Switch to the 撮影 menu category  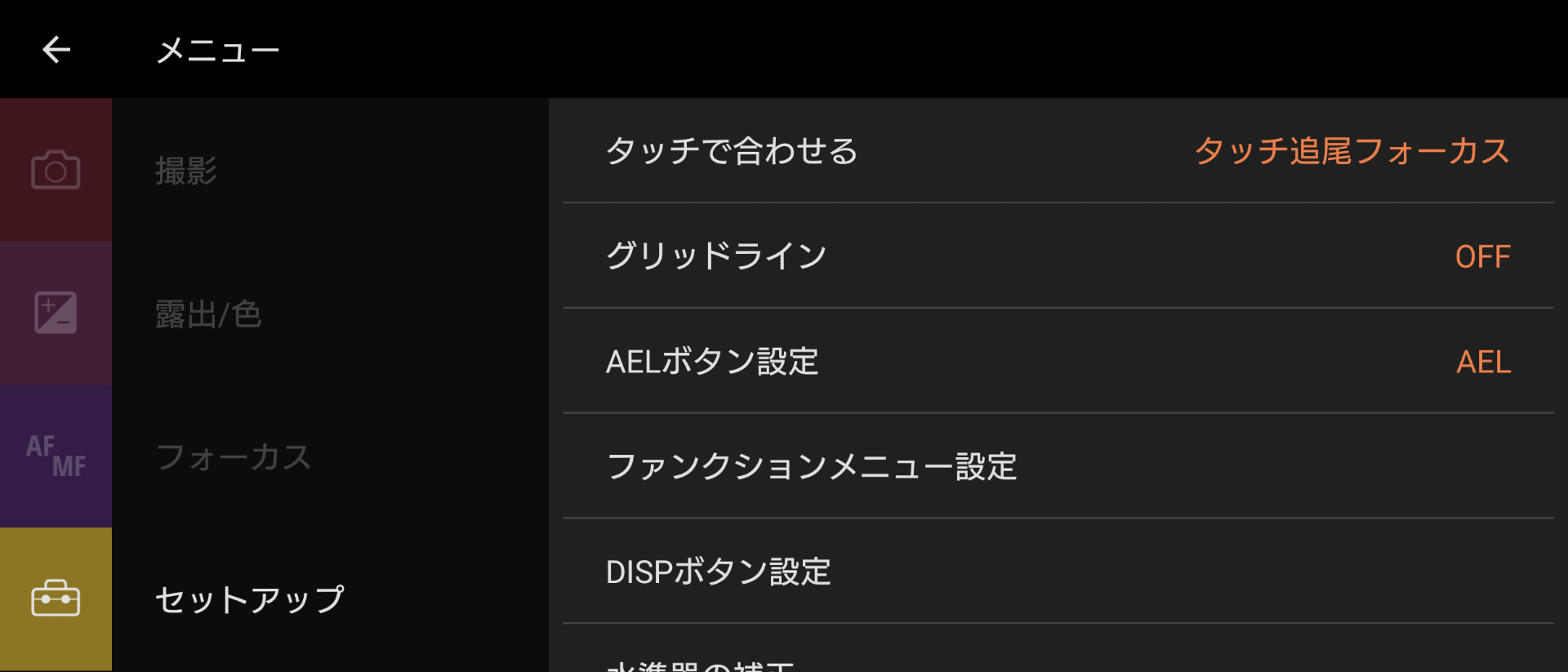tap(186, 171)
